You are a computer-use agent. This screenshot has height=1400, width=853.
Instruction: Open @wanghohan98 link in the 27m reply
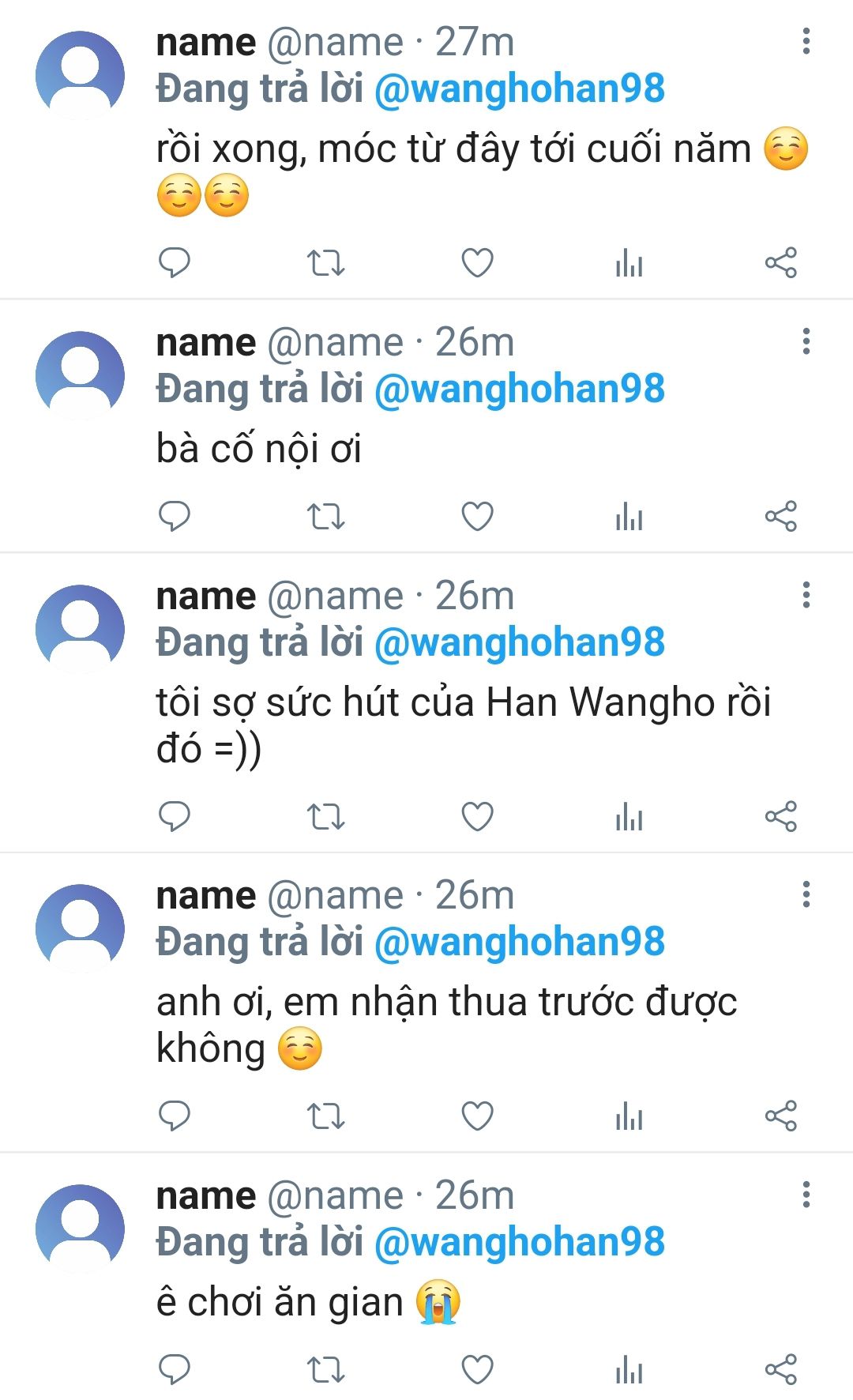(x=520, y=88)
